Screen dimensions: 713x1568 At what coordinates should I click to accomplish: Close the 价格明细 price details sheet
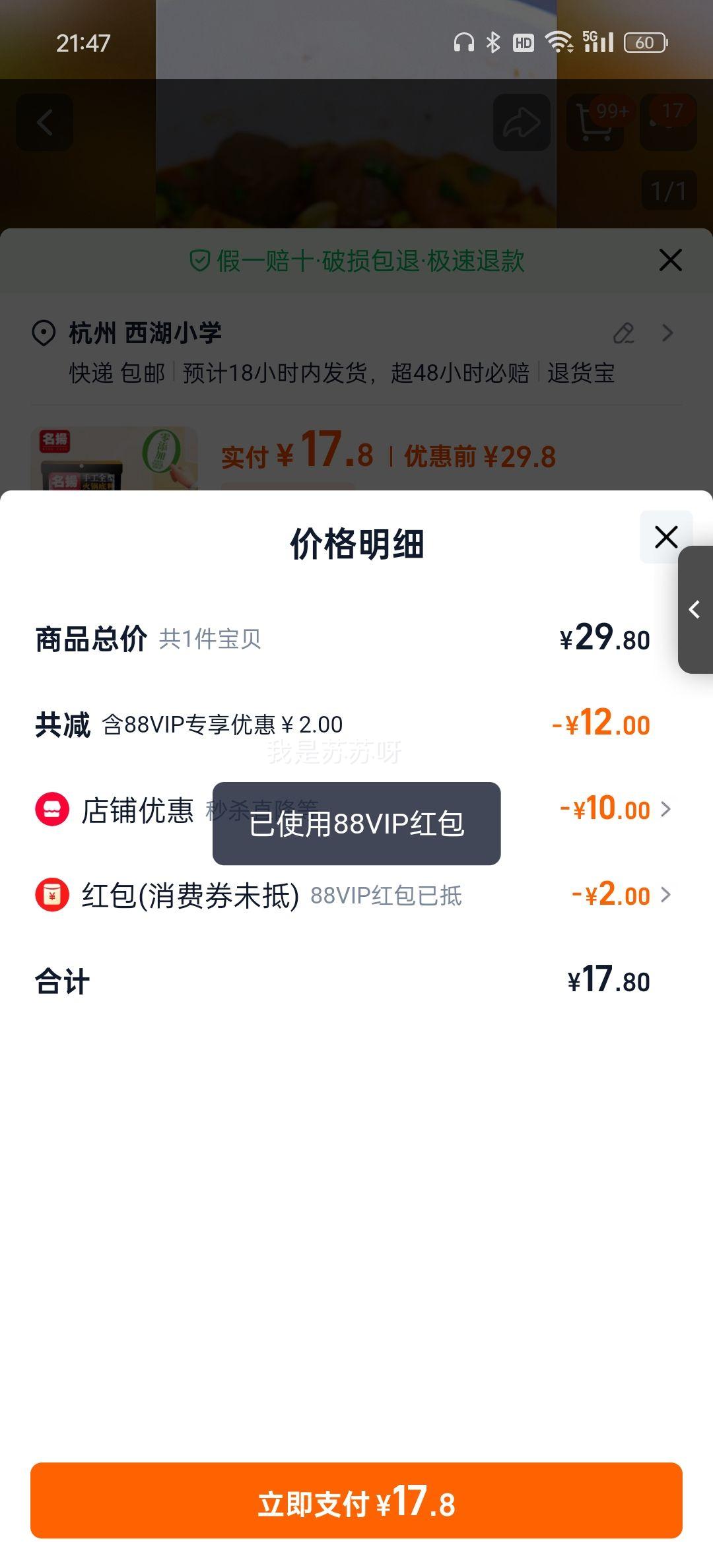point(665,537)
